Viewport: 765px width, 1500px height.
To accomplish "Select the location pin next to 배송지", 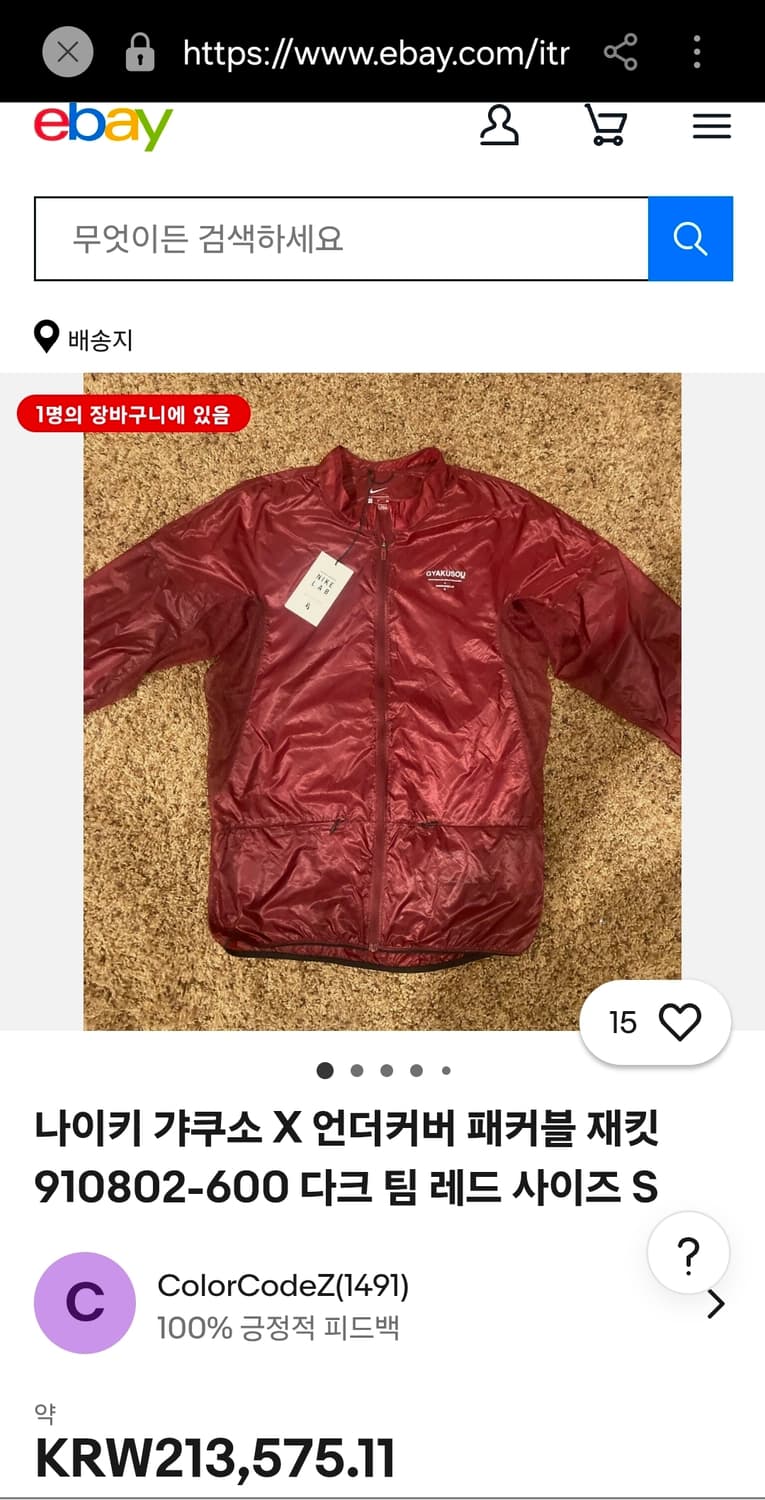I will point(44,339).
